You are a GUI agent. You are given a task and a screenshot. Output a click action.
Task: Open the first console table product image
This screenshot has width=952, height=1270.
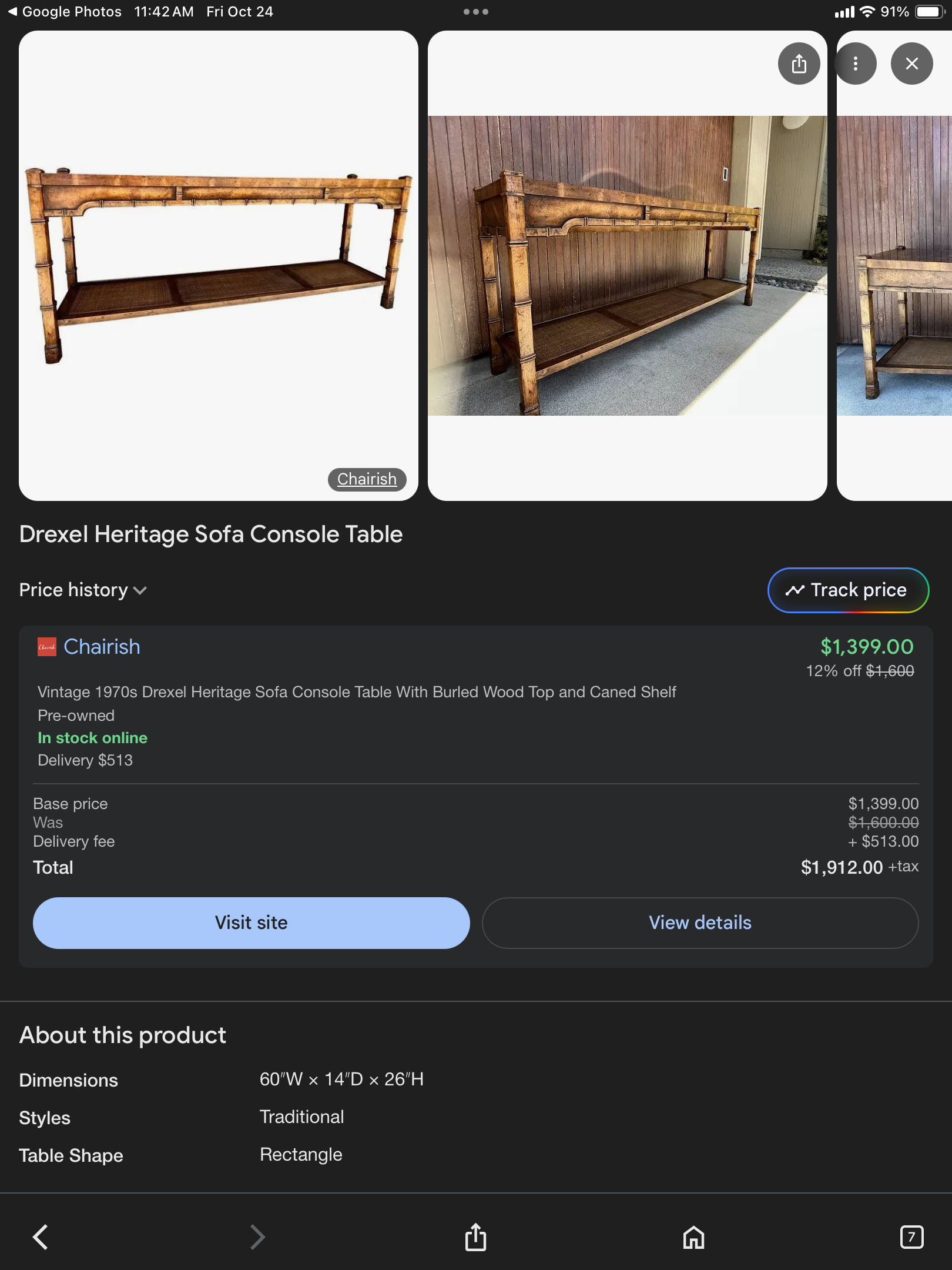[x=218, y=265]
